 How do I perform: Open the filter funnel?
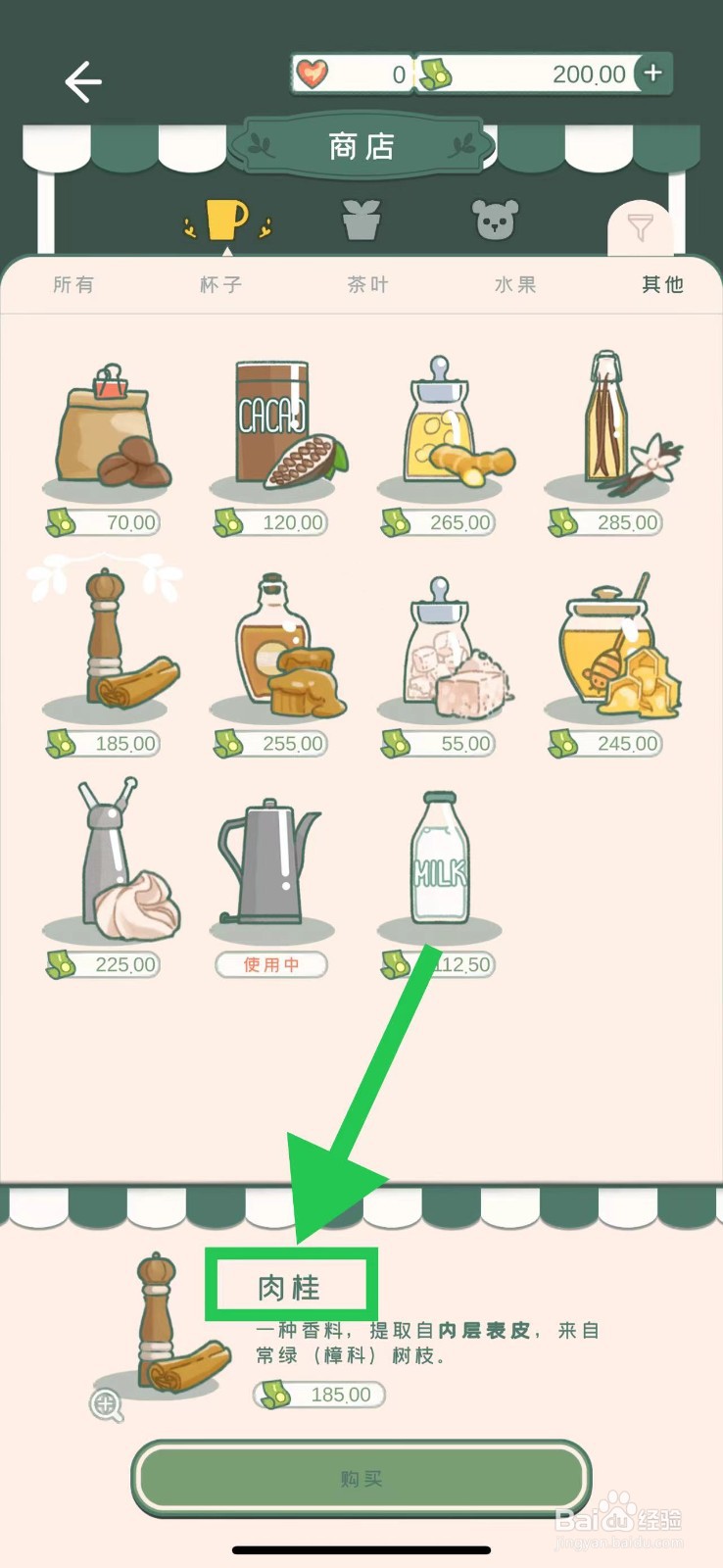coord(640,229)
